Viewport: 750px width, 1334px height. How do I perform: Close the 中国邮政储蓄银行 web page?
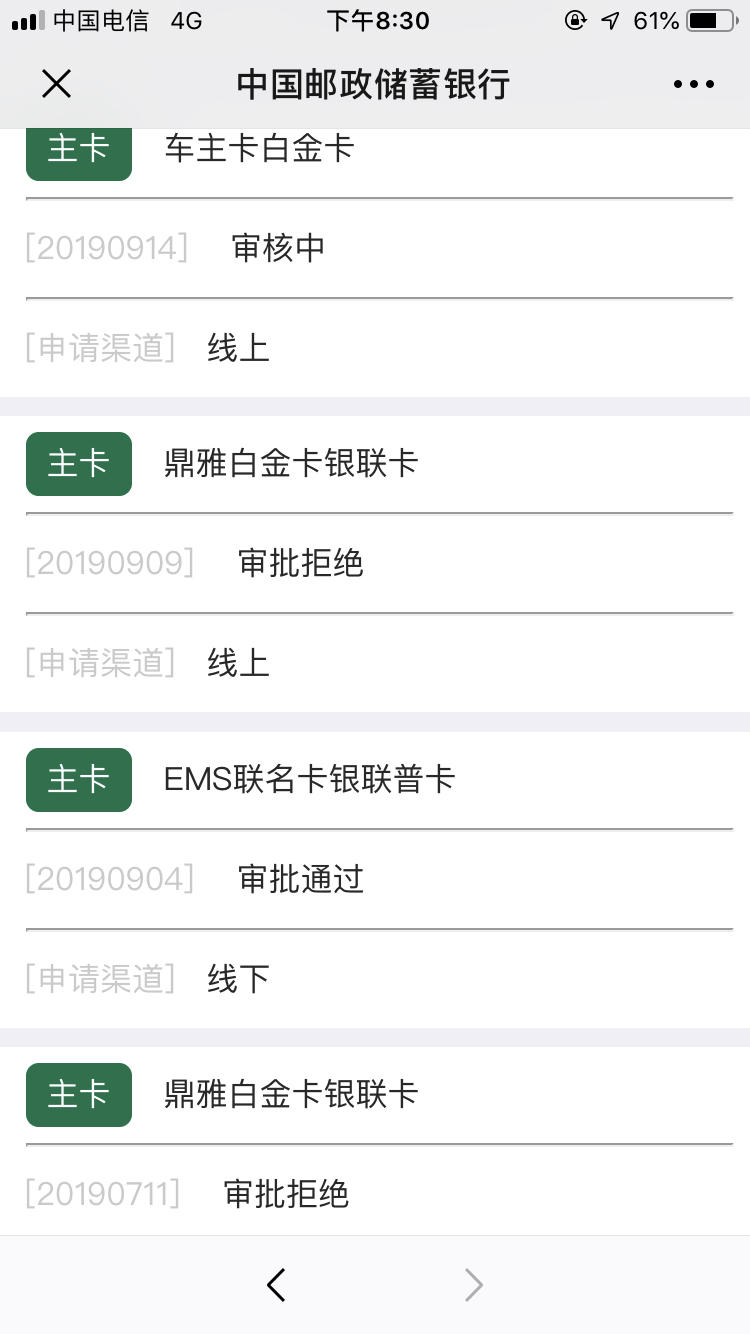pos(56,84)
